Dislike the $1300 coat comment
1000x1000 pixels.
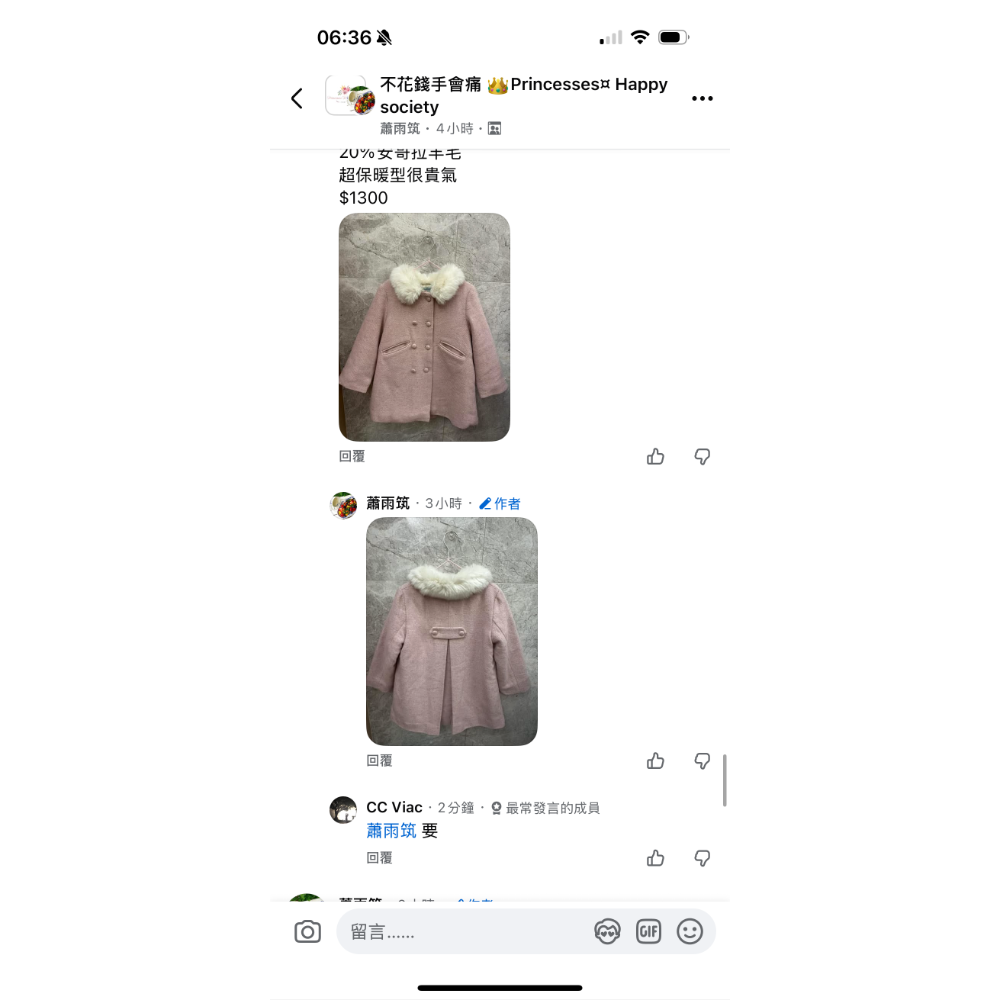pyautogui.click(x=702, y=457)
